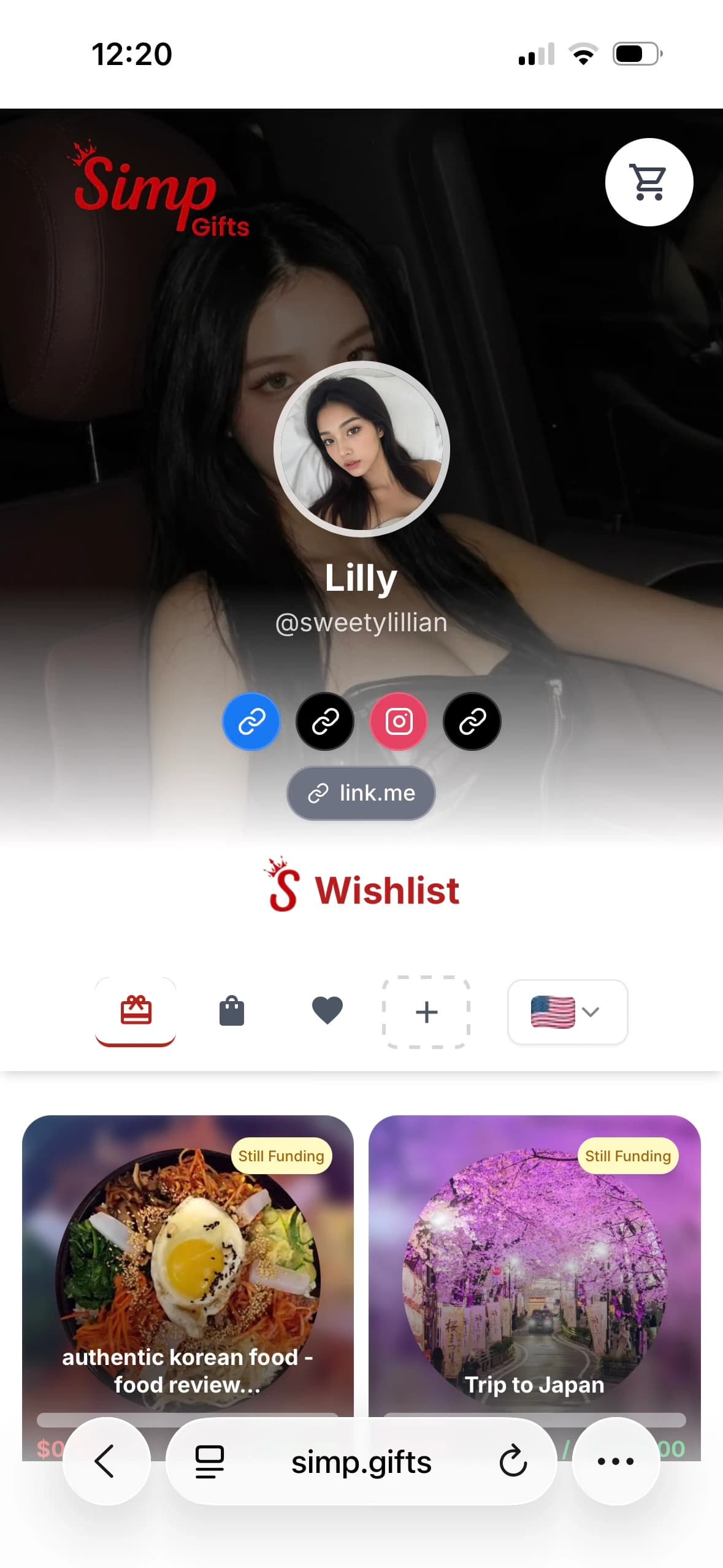Select the currently active gift tab
Viewport: 723px width, 1568px height.
pos(136,1011)
